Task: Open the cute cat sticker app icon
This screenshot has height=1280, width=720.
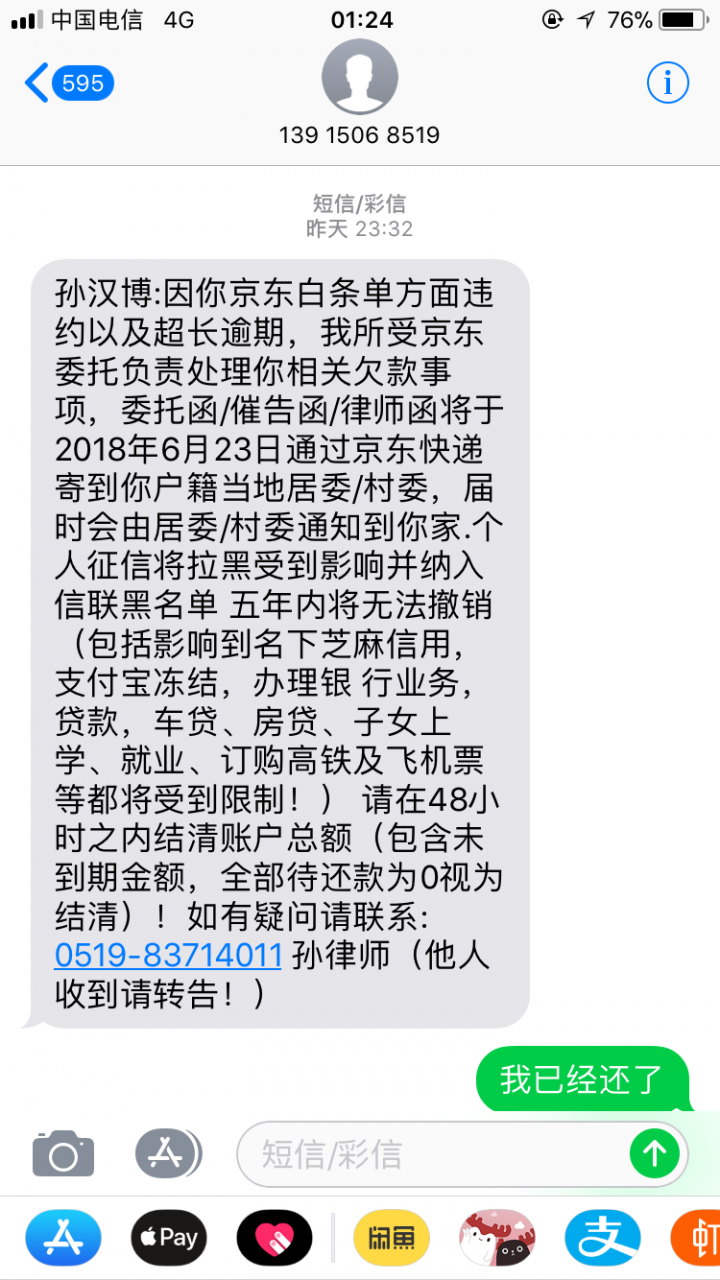Action: tap(497, 1238)
